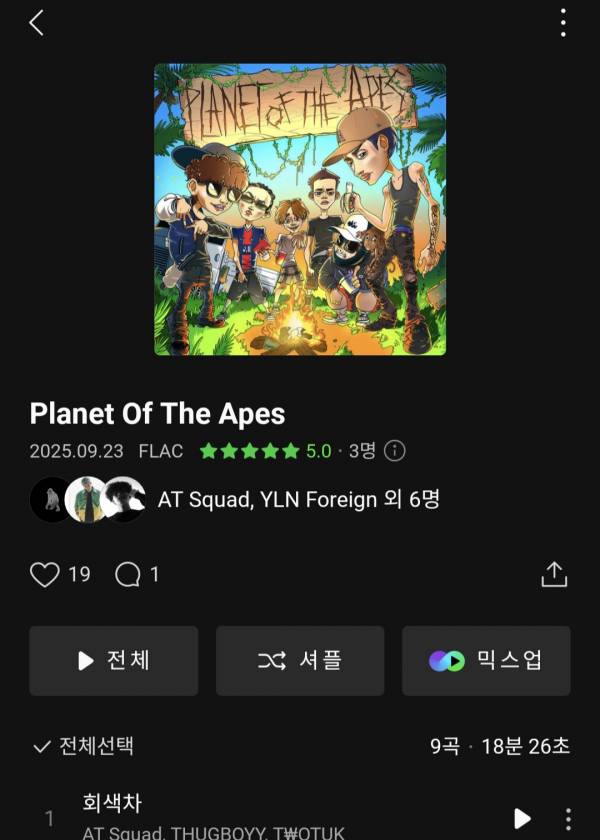This screenshot has height=840, width=600.
Task: Open more options for 회색차
Action: coord(568,818)
